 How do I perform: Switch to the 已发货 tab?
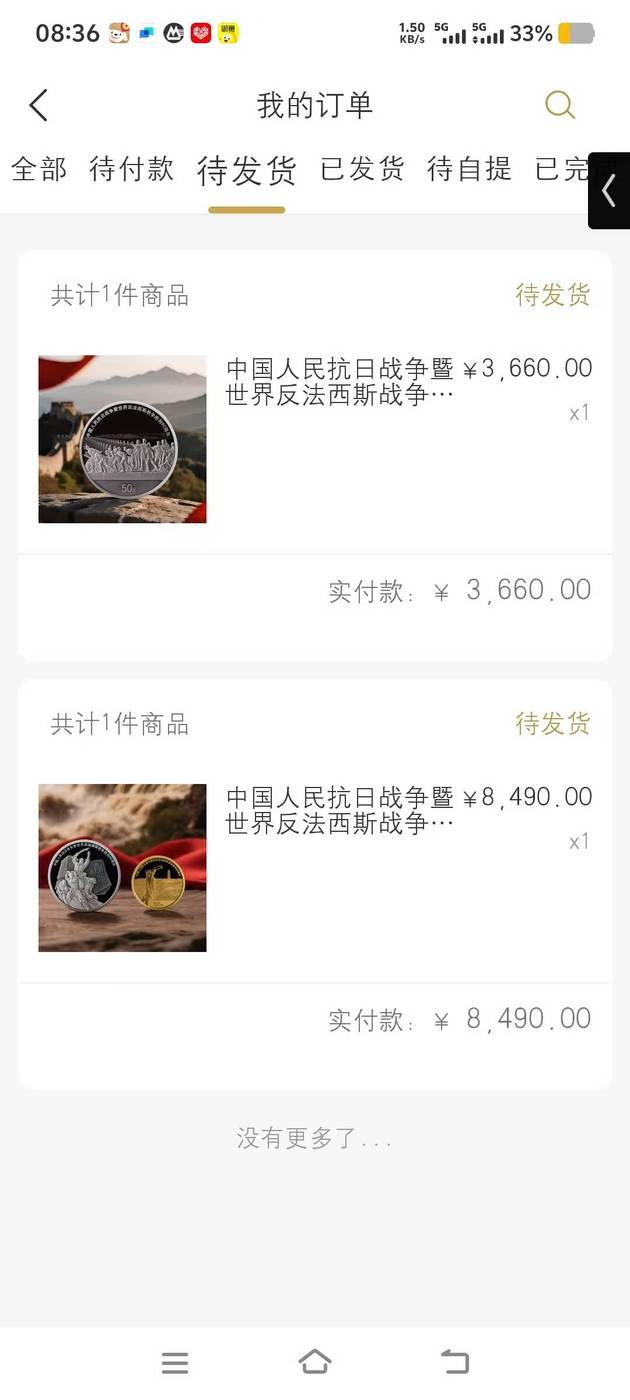(x=362, y=169)
